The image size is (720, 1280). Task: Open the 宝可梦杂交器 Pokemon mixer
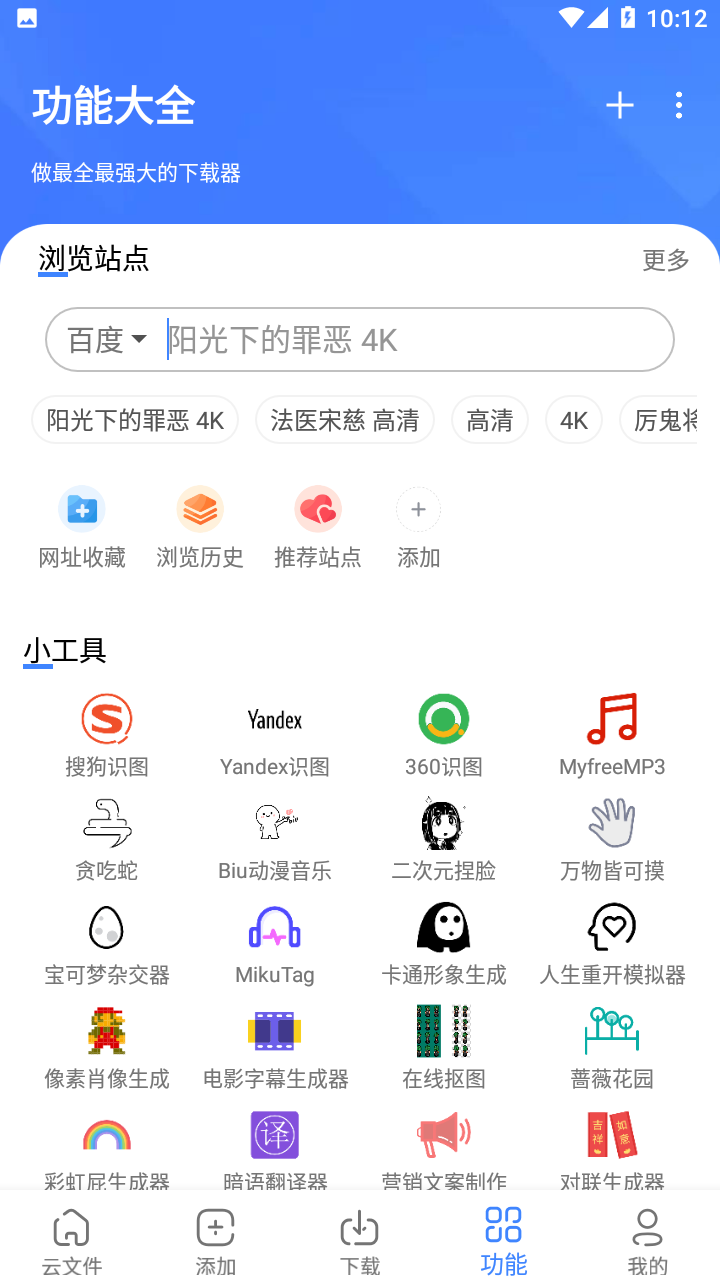click(x=106, y=941)
